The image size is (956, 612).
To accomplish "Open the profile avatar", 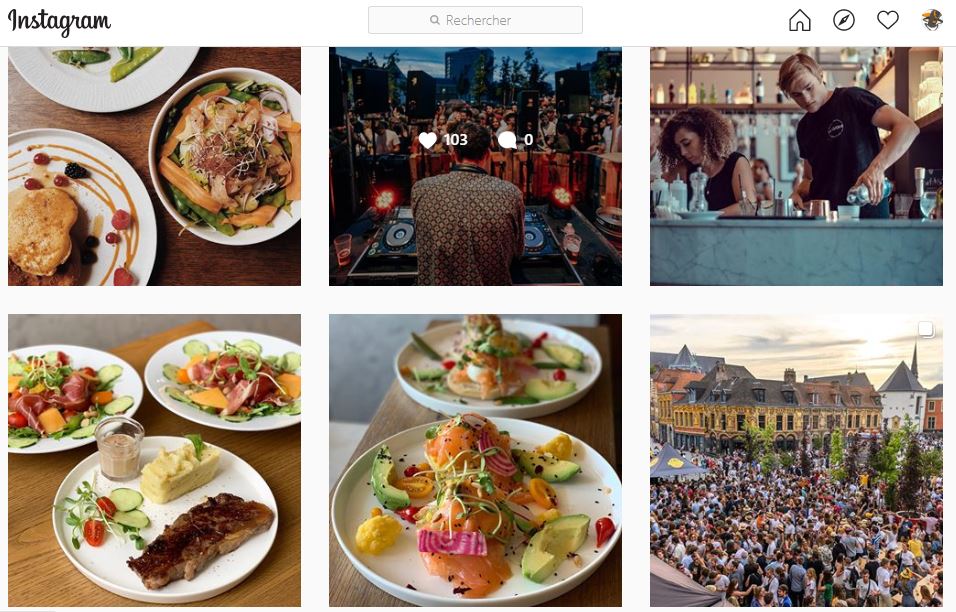I will click(x=932, y=20).
